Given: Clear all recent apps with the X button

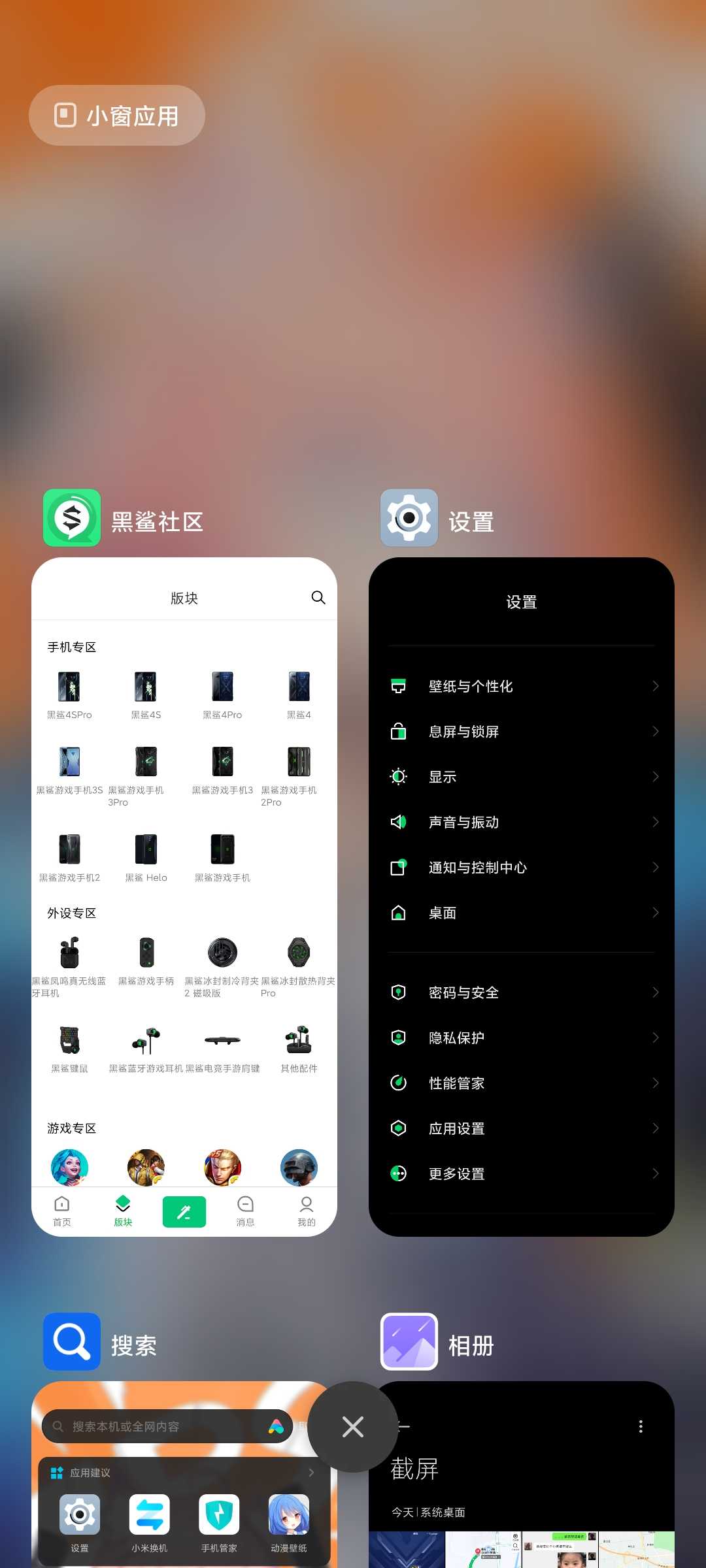Looking at the screenshot, I should pos(353,1427).
